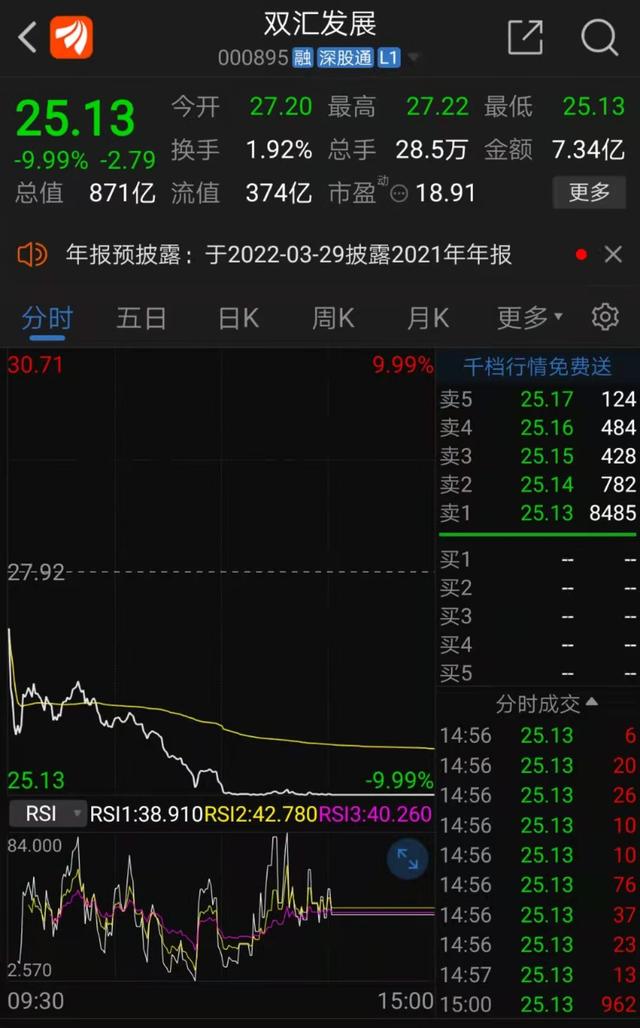Open the 千档行情免费送 promotion
Viewport: 640px width, 1028px height.
537,368
